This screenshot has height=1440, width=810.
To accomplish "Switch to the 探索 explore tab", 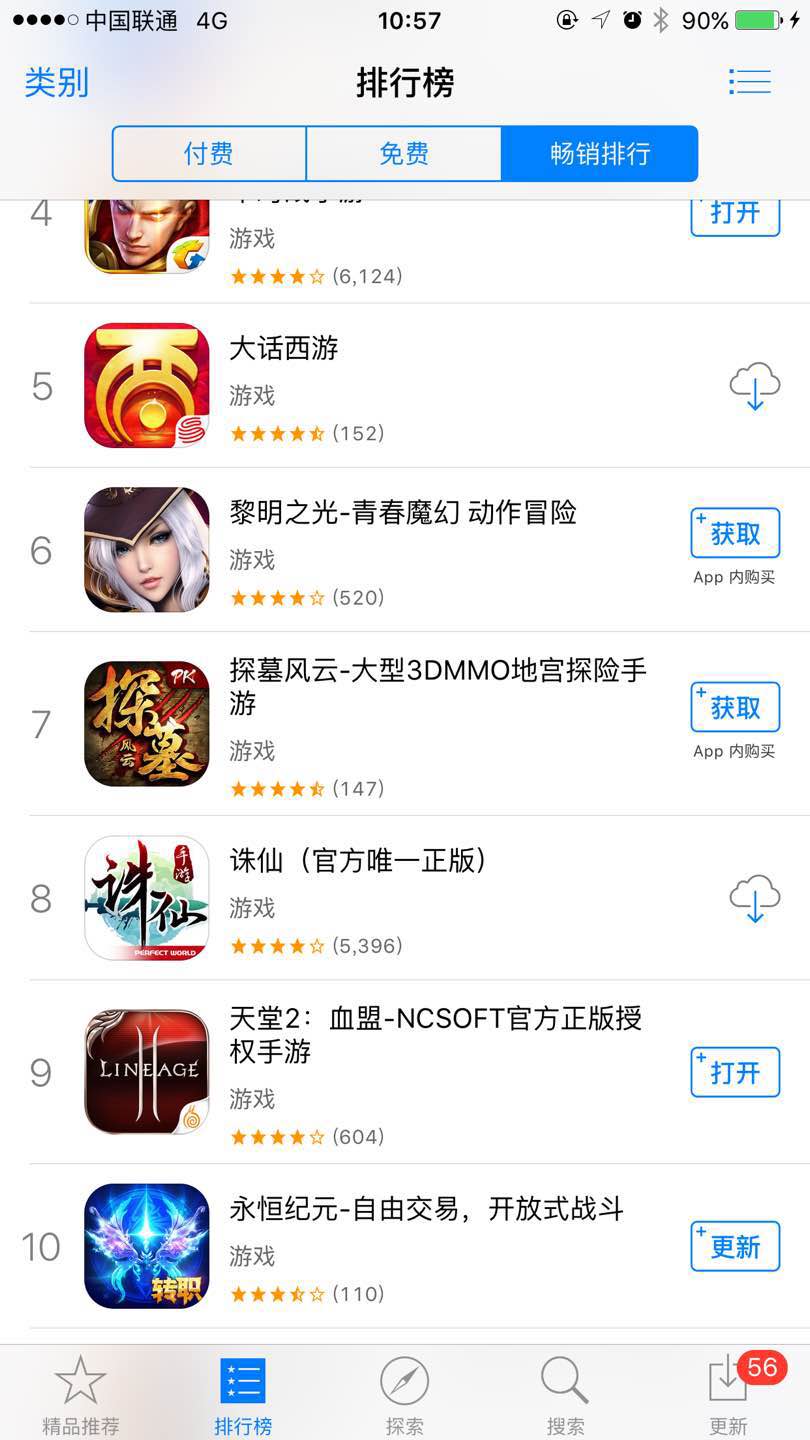I will point(404,1394).
